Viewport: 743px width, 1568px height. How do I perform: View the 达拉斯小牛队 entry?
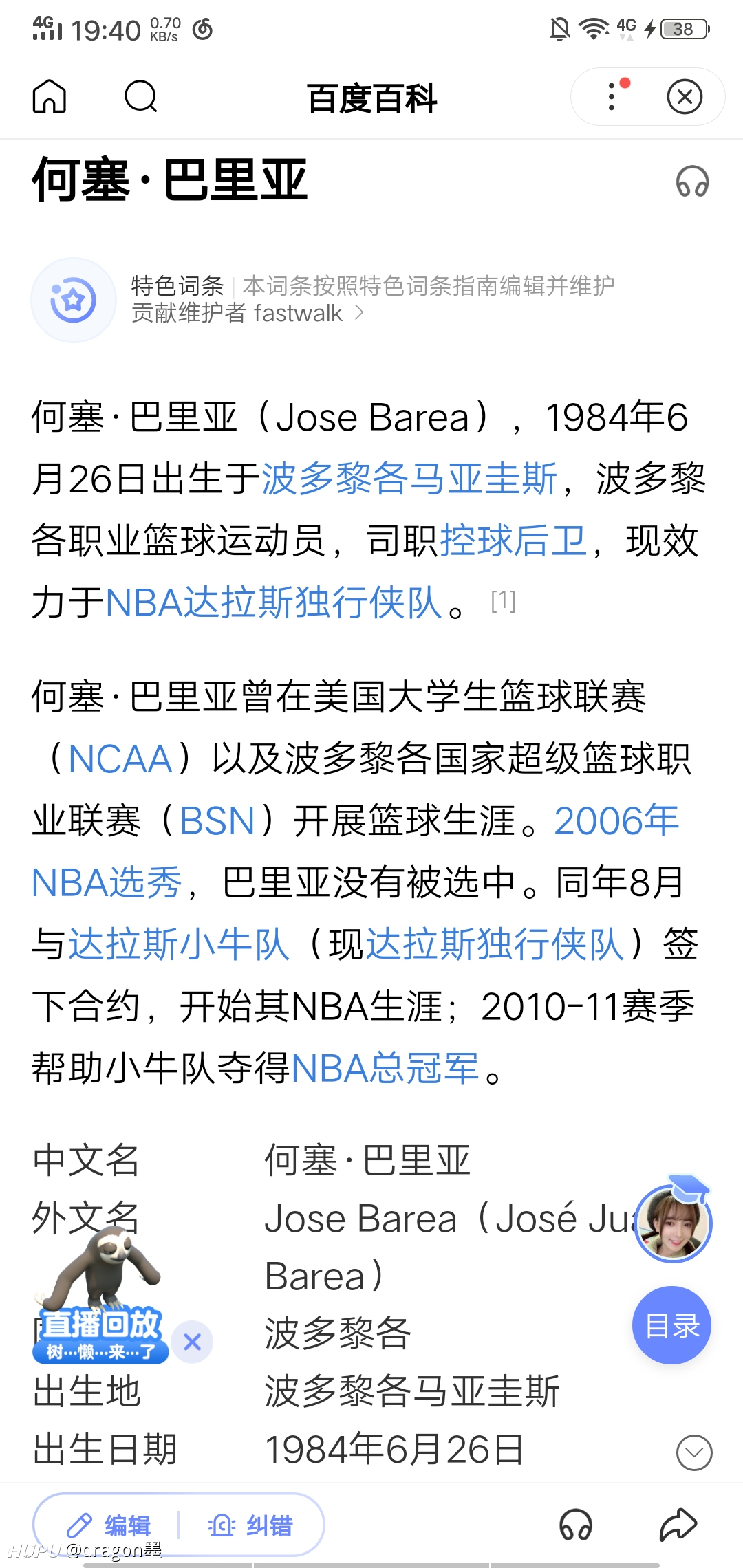[180, 944]
